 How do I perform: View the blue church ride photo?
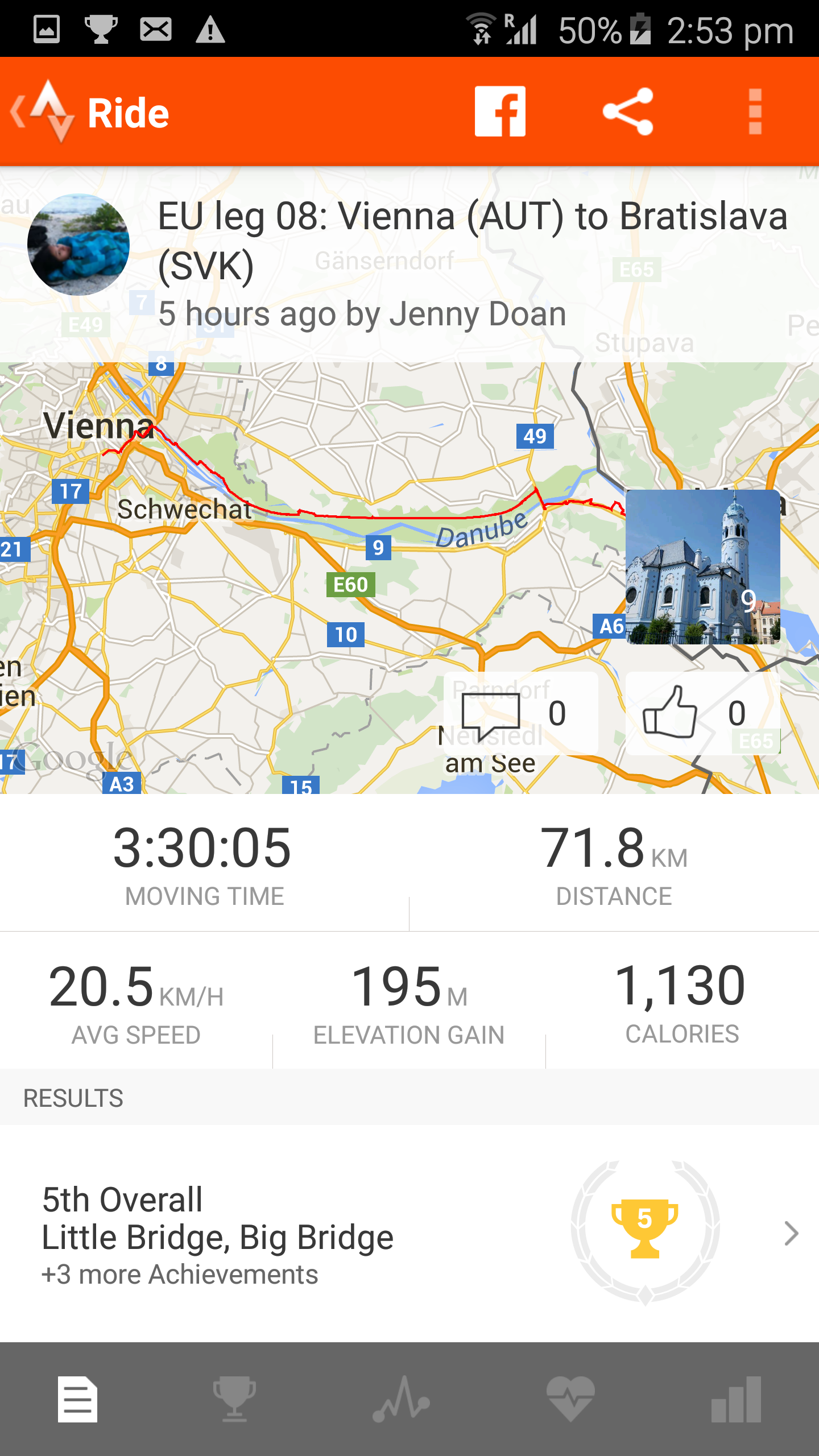703,566
